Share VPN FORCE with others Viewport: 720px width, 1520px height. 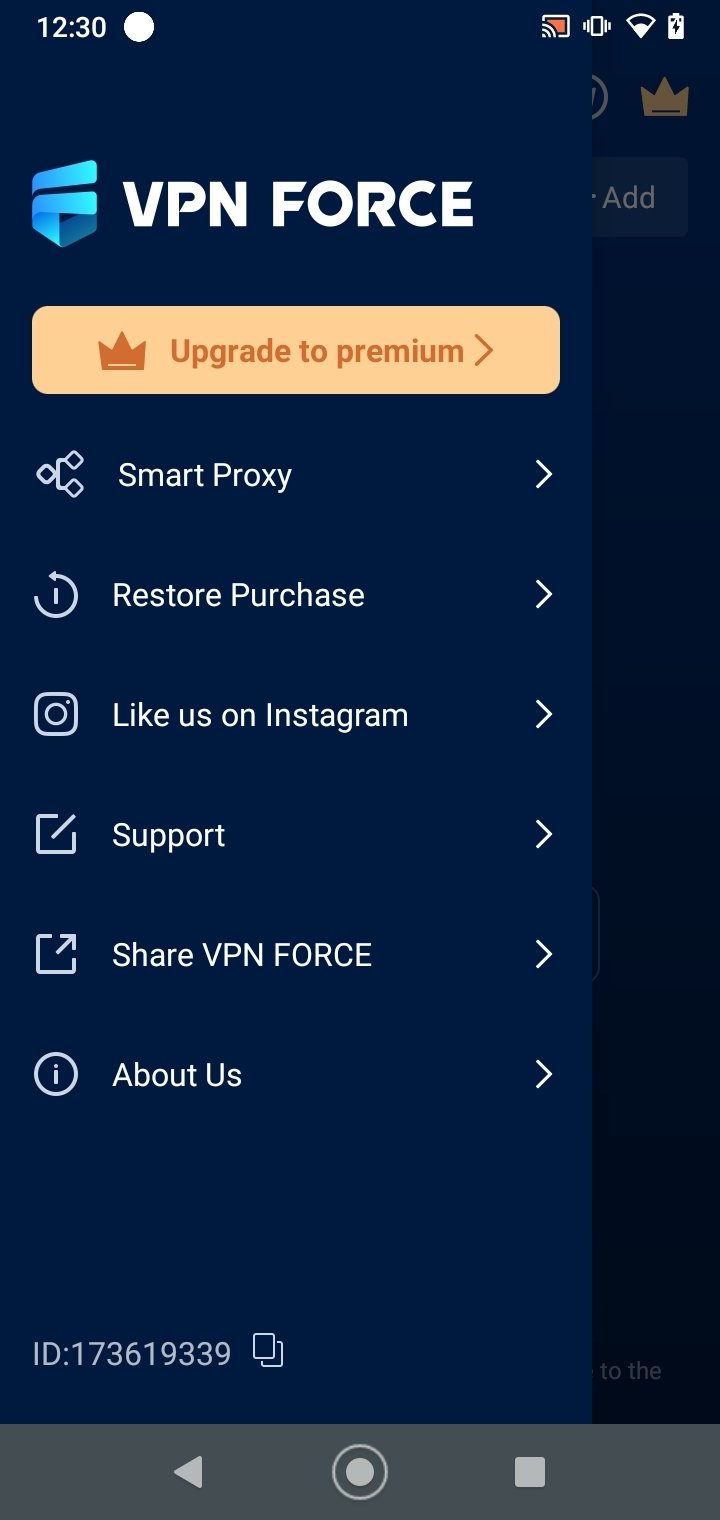(x=296, y=955)
